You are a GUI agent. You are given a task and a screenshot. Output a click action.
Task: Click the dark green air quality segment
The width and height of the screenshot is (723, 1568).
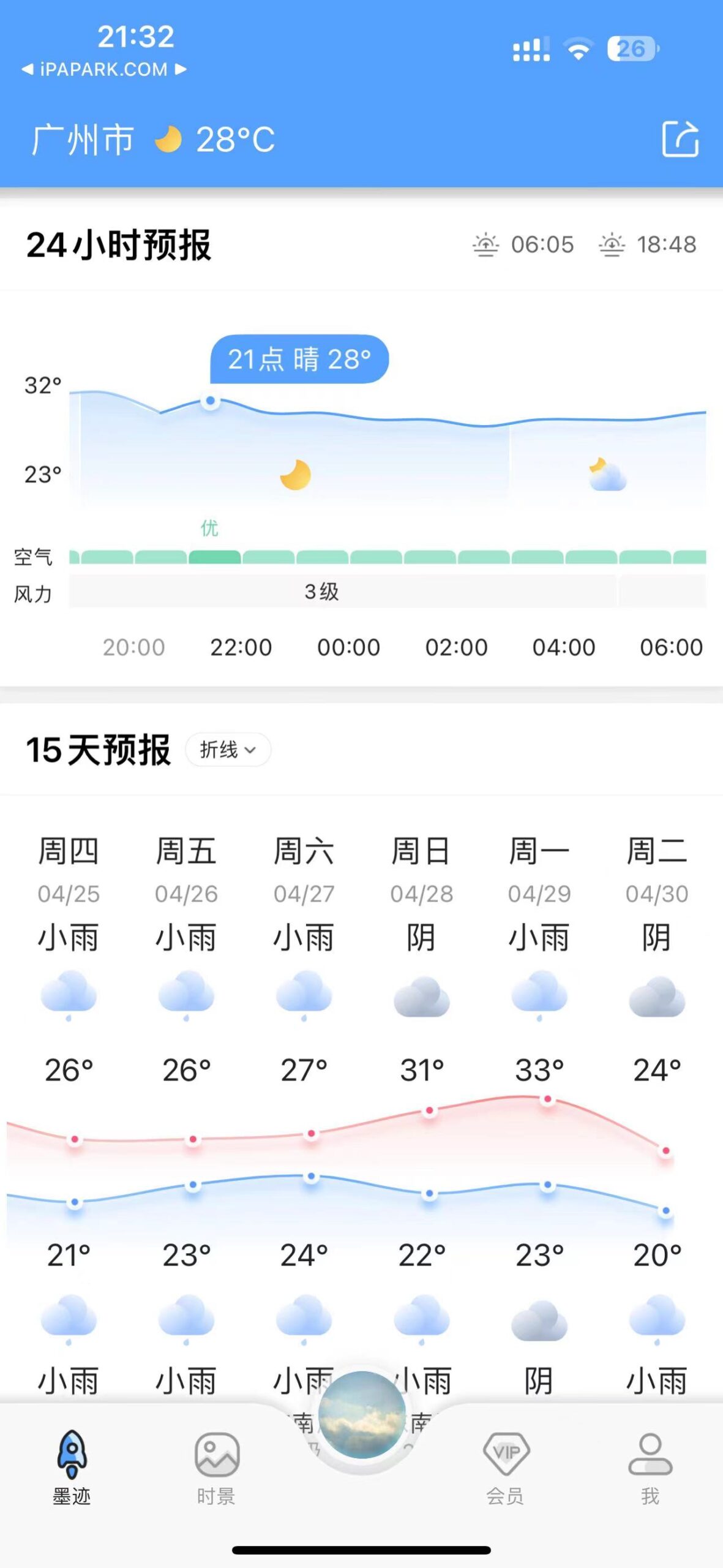tap(214, 556)
